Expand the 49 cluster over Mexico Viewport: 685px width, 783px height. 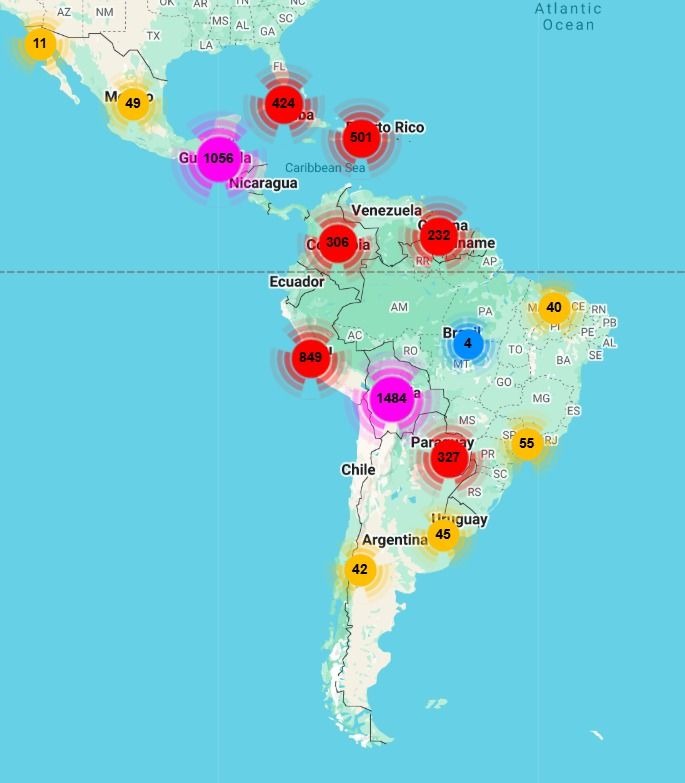pos(133,103)
